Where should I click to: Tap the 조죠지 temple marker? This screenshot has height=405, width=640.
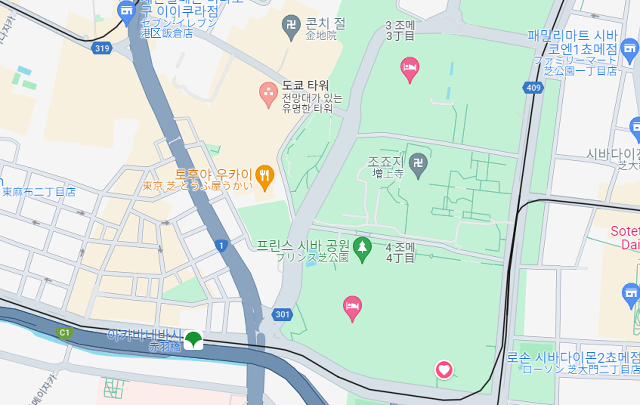(419, 163)
